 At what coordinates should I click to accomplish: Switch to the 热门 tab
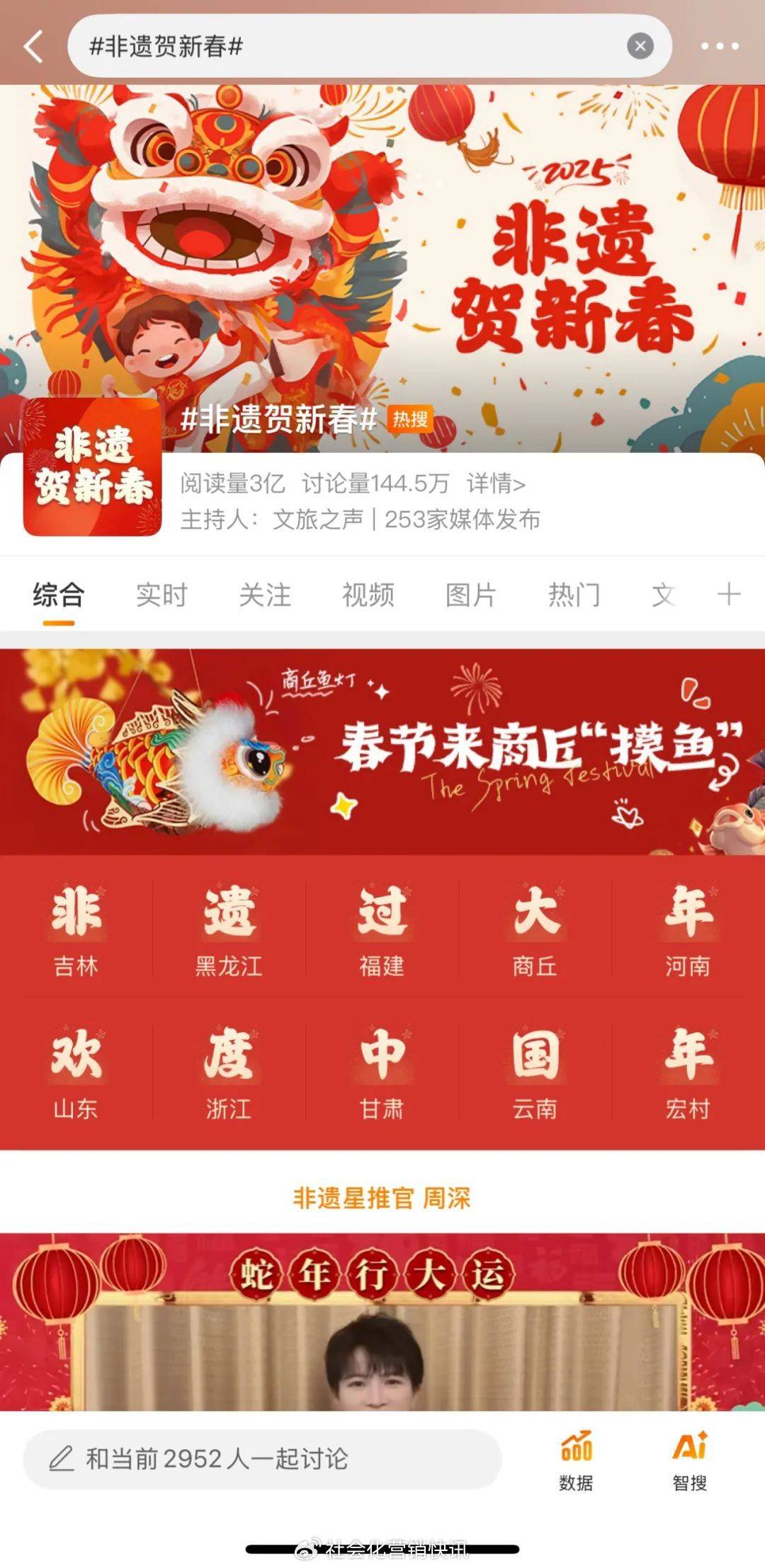tap(574, 595)
